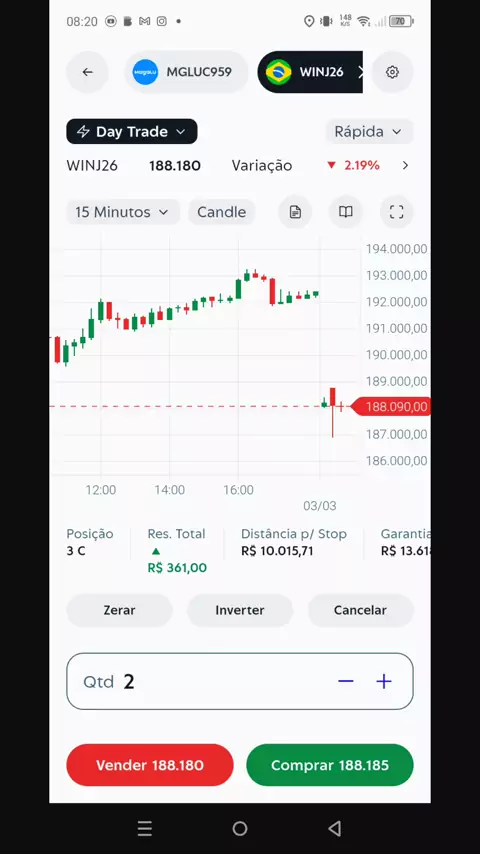The height and width of the screenshot is (854, 480).
Task: Switch to the MGLUC959 asset chip
Action: (186, 72)
